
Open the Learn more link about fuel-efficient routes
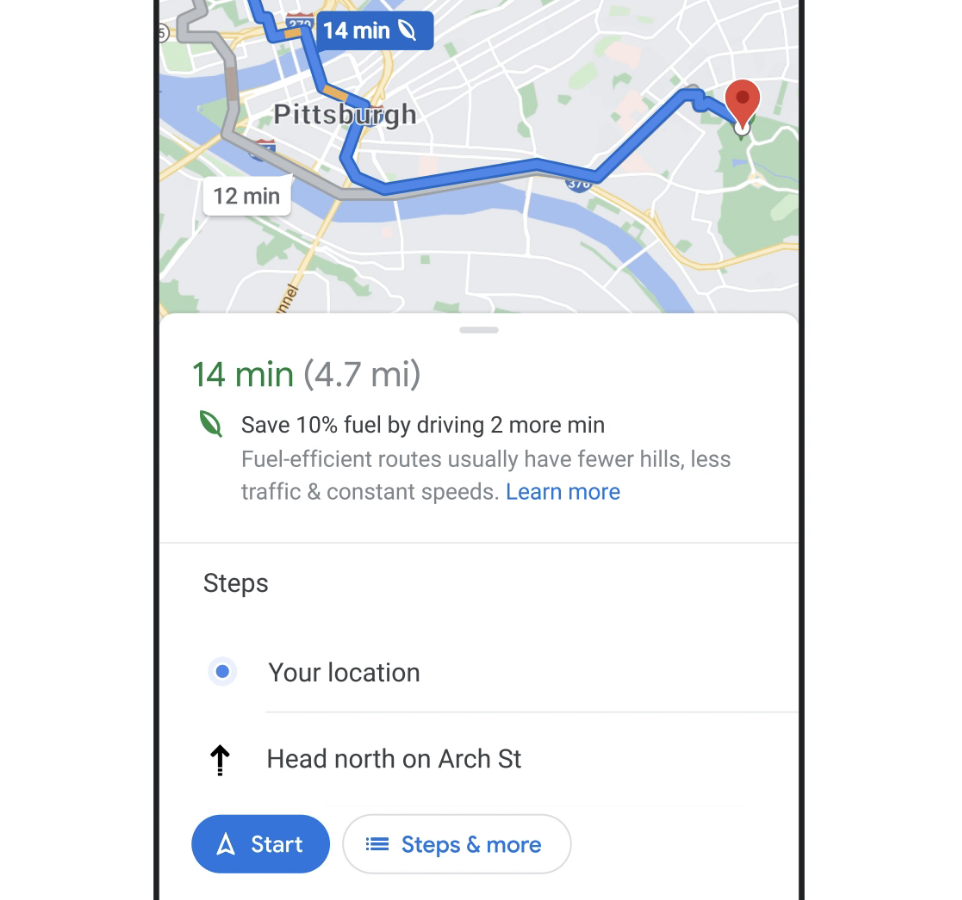562,492
